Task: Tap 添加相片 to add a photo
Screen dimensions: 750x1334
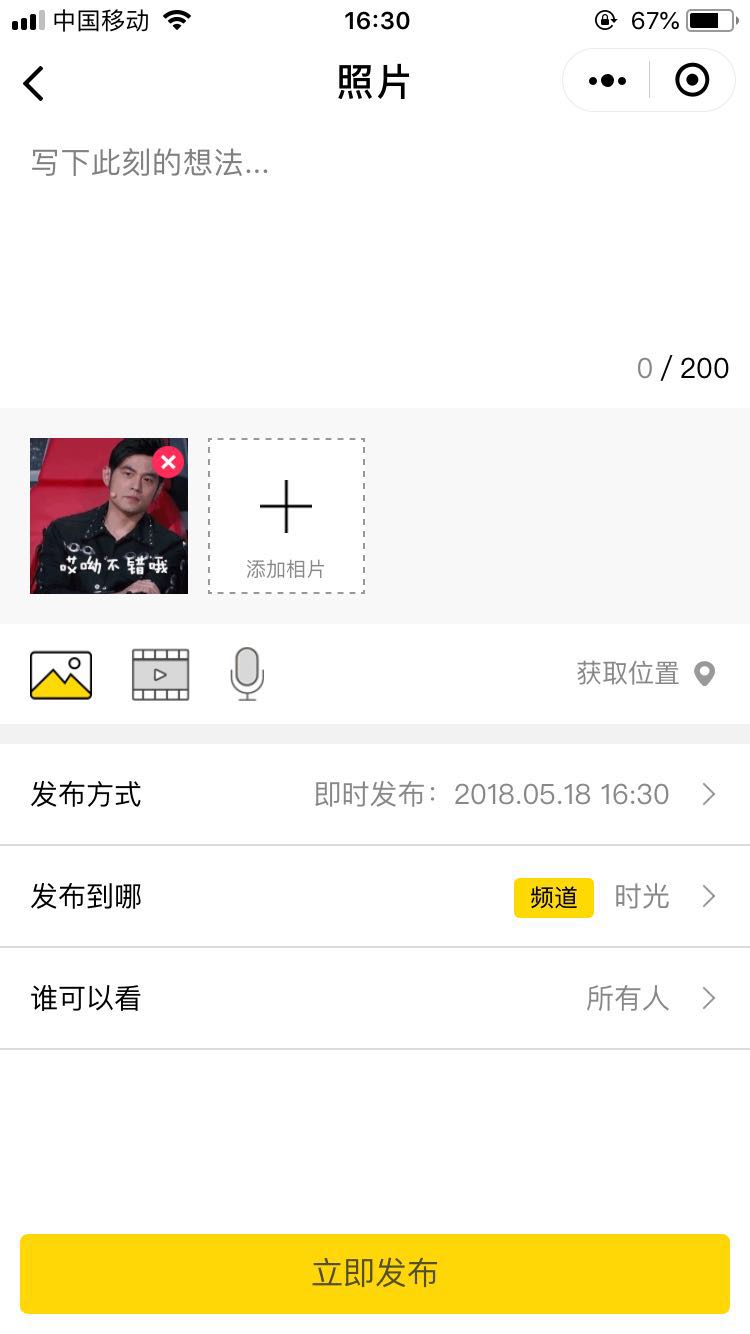Action: click(286, 516)
